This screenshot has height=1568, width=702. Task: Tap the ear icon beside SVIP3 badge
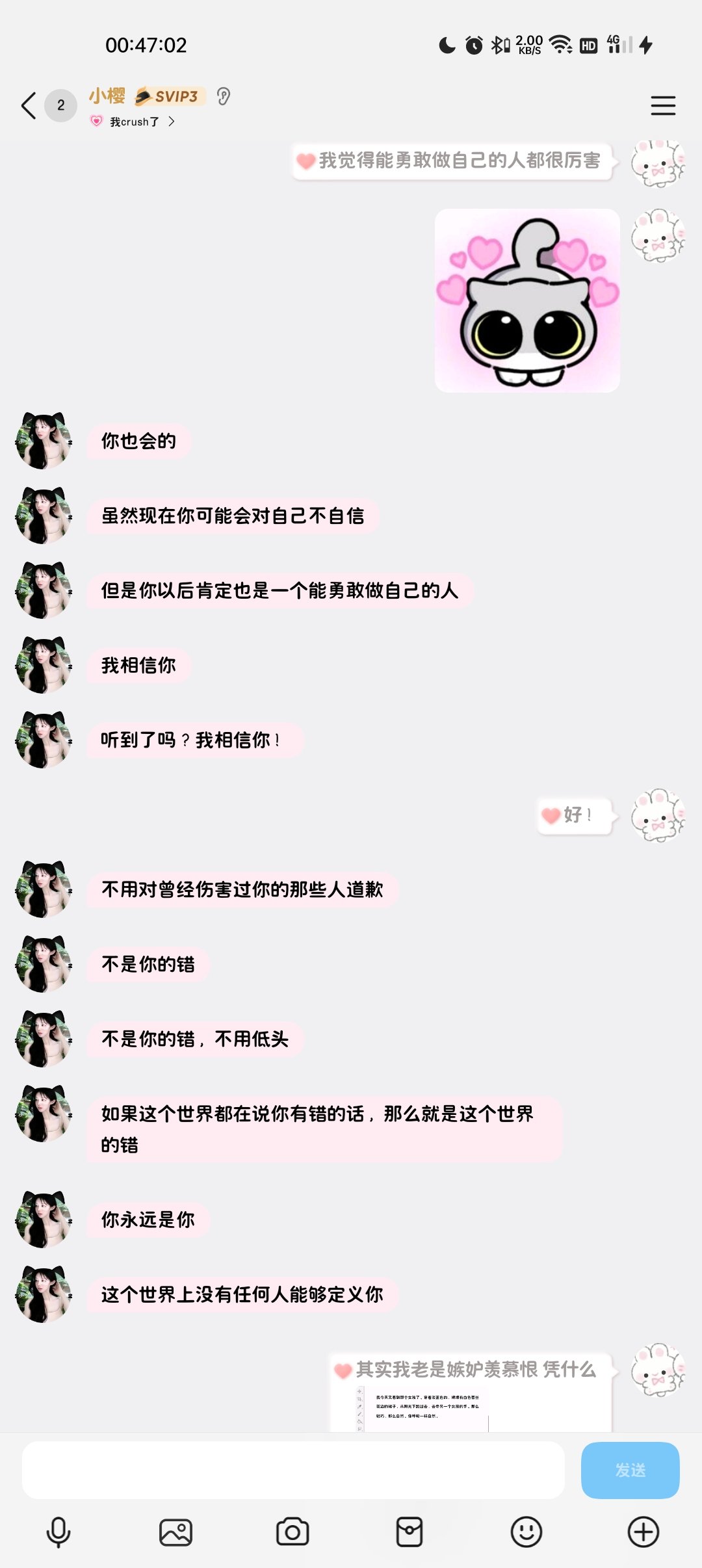(x=223, y=96)
